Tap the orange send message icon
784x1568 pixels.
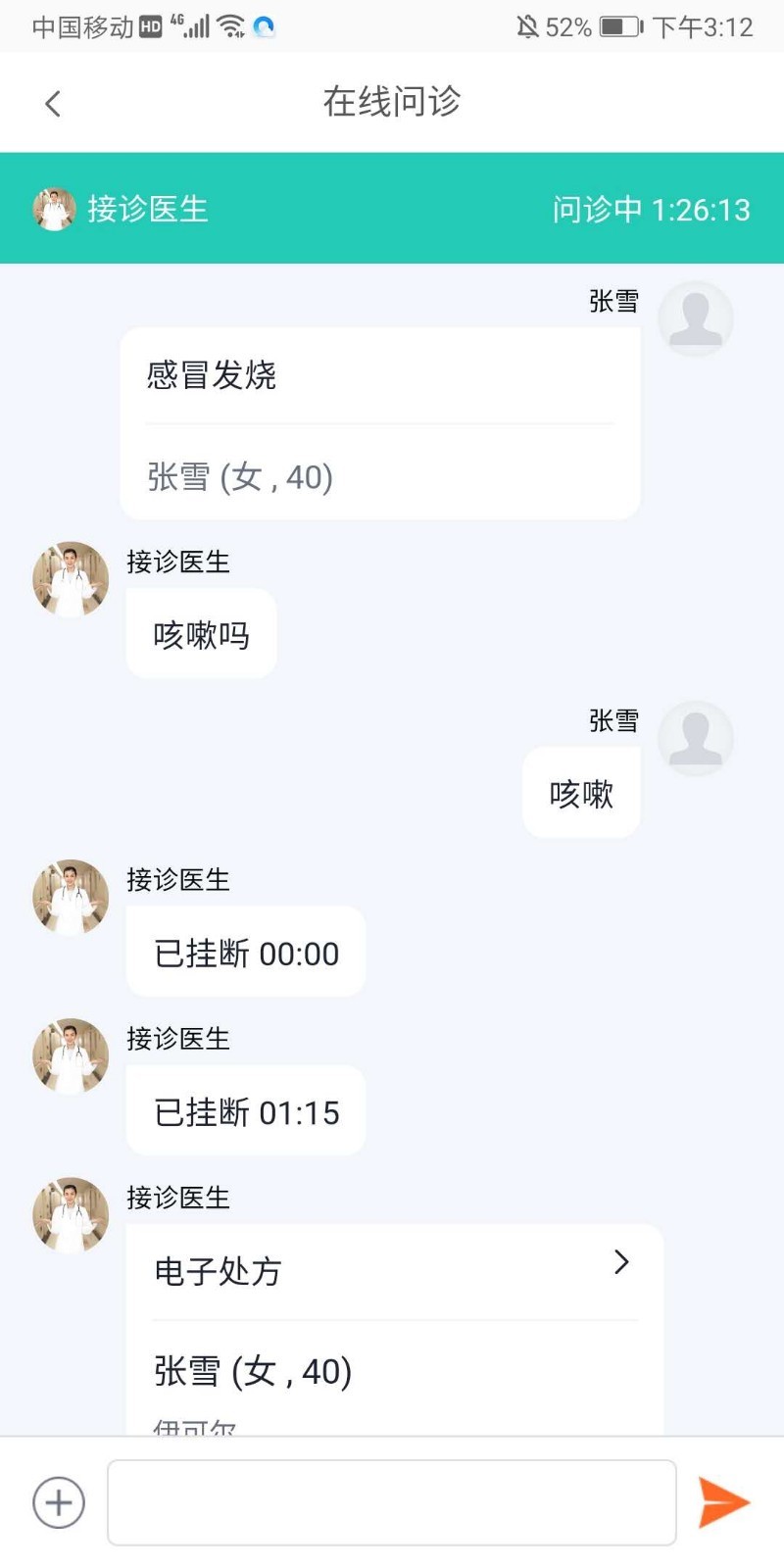726,1501
